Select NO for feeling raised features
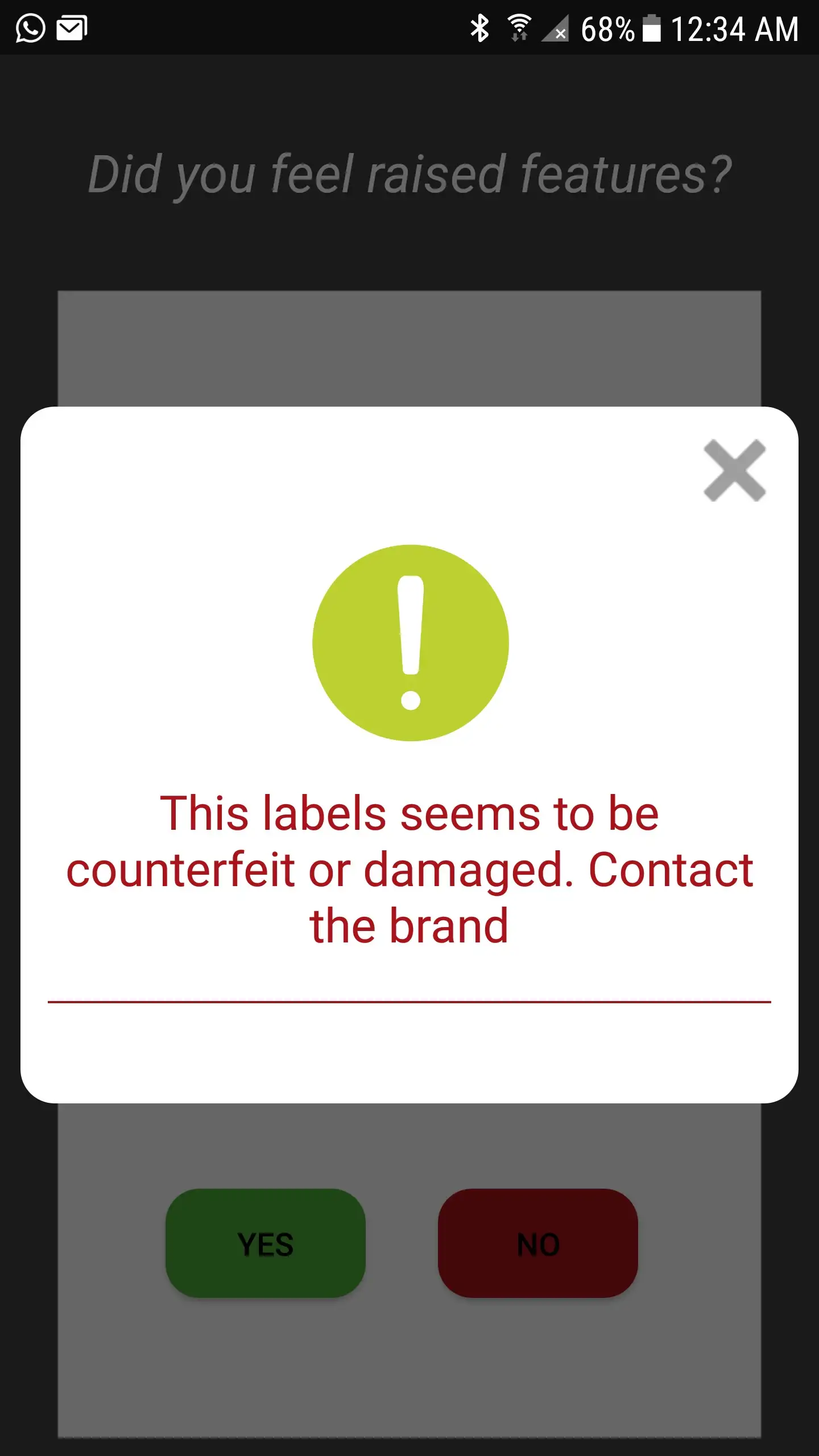This screenshot has width=819, height=1456. [x=536, y=1243]
